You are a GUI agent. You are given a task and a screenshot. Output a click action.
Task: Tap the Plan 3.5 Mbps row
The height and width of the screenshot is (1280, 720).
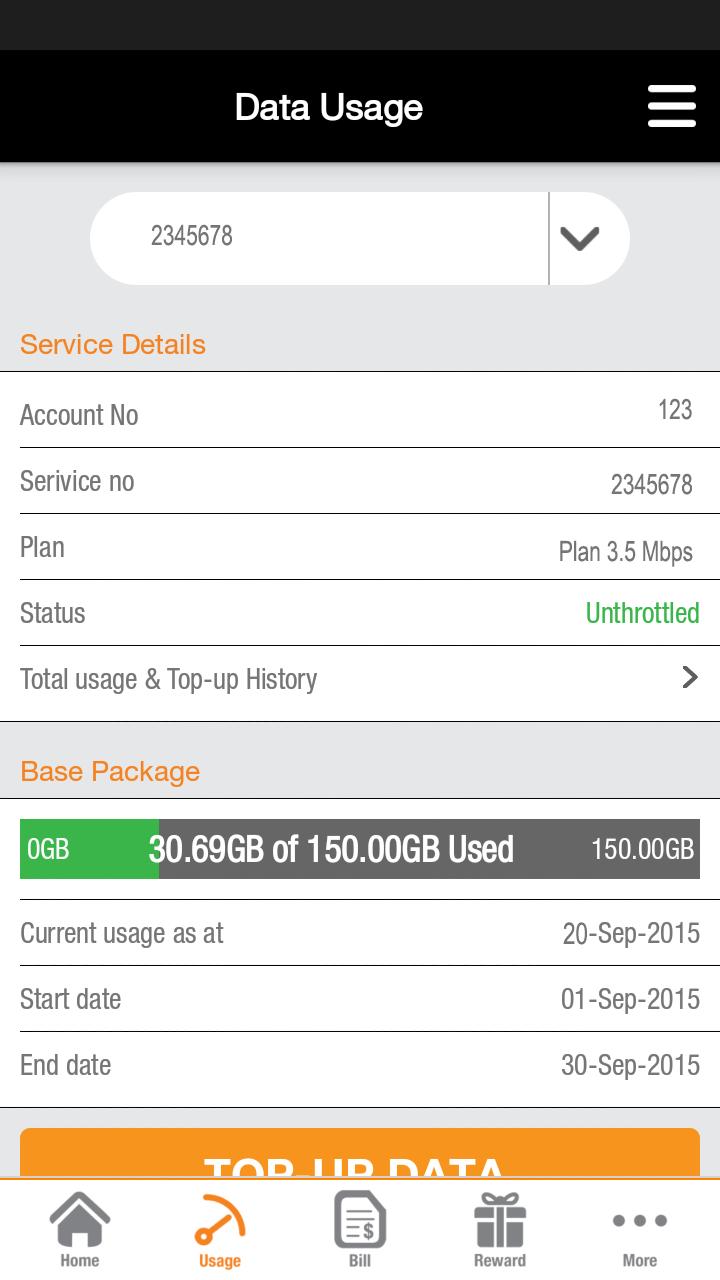click(360, 547)
